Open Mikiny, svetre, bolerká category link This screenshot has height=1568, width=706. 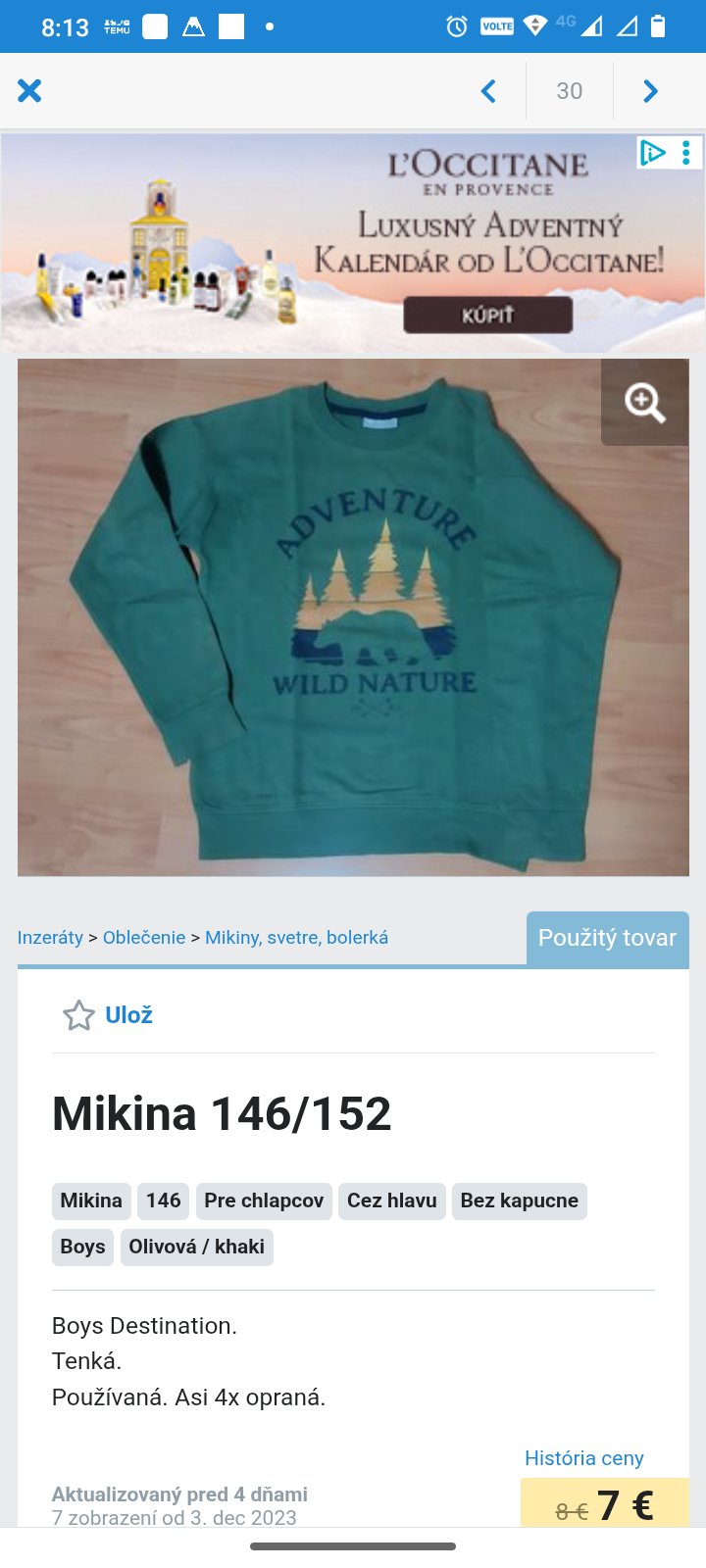point(296,938)
